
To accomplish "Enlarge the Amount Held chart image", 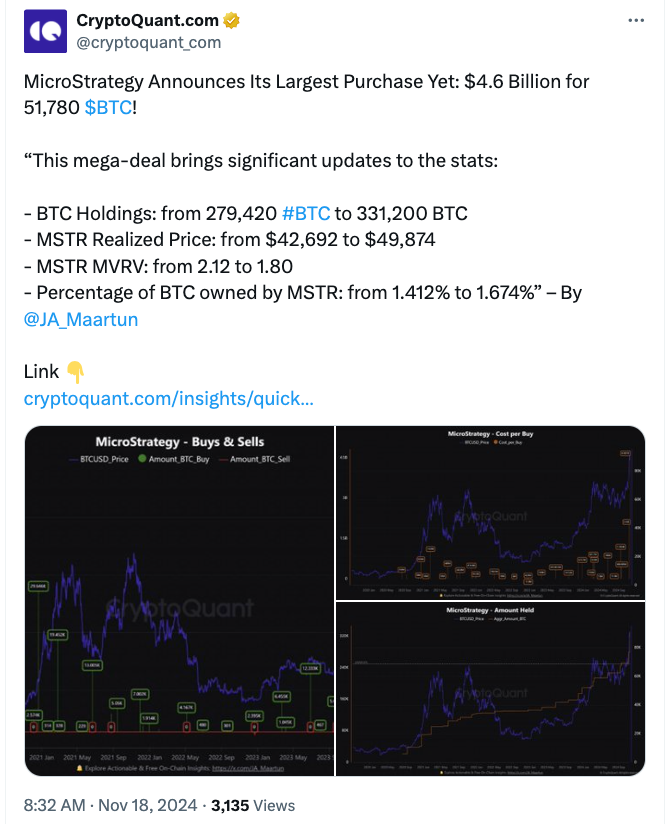I will point(491,689).
